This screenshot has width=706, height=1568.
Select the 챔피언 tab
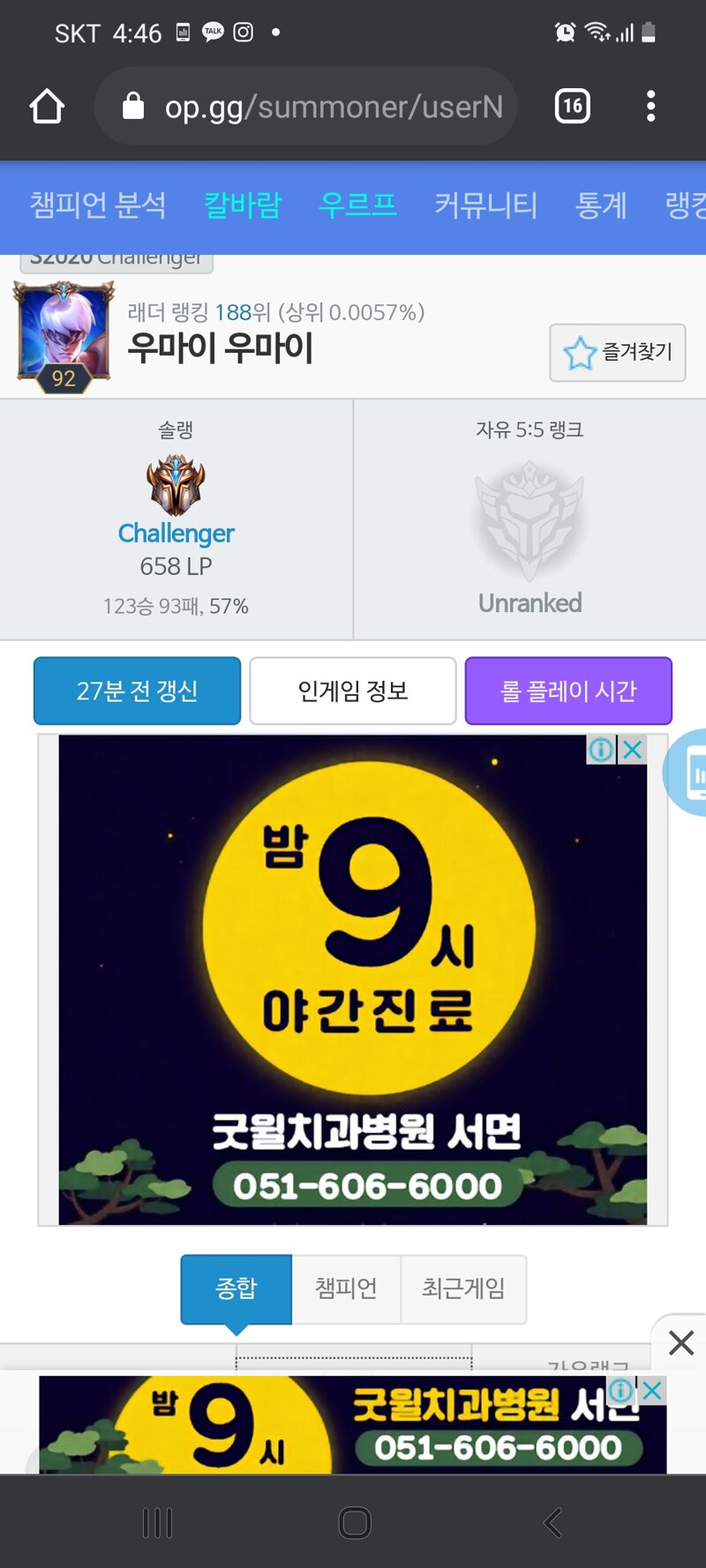(x=346, y=1288)
